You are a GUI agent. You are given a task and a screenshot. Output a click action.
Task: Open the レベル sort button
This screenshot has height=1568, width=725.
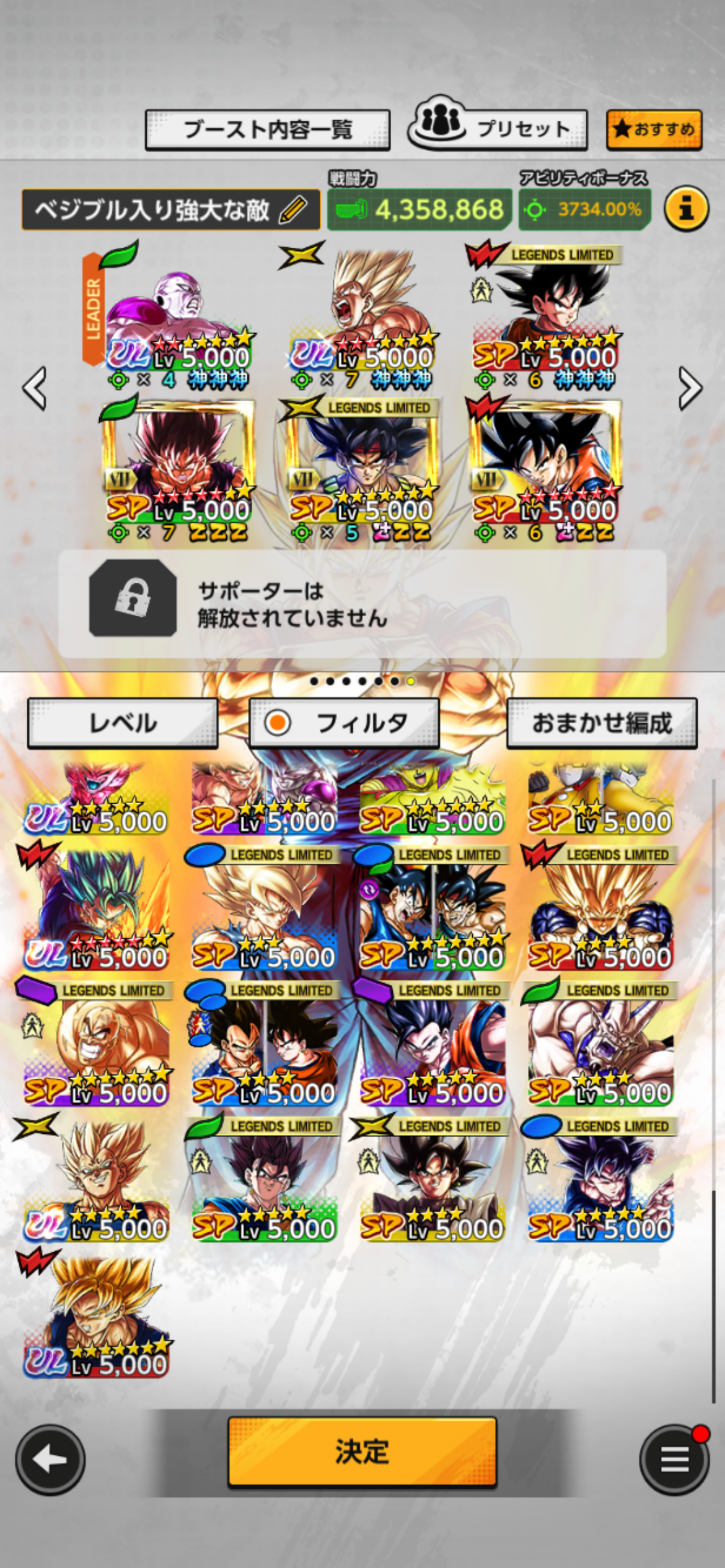123,723
